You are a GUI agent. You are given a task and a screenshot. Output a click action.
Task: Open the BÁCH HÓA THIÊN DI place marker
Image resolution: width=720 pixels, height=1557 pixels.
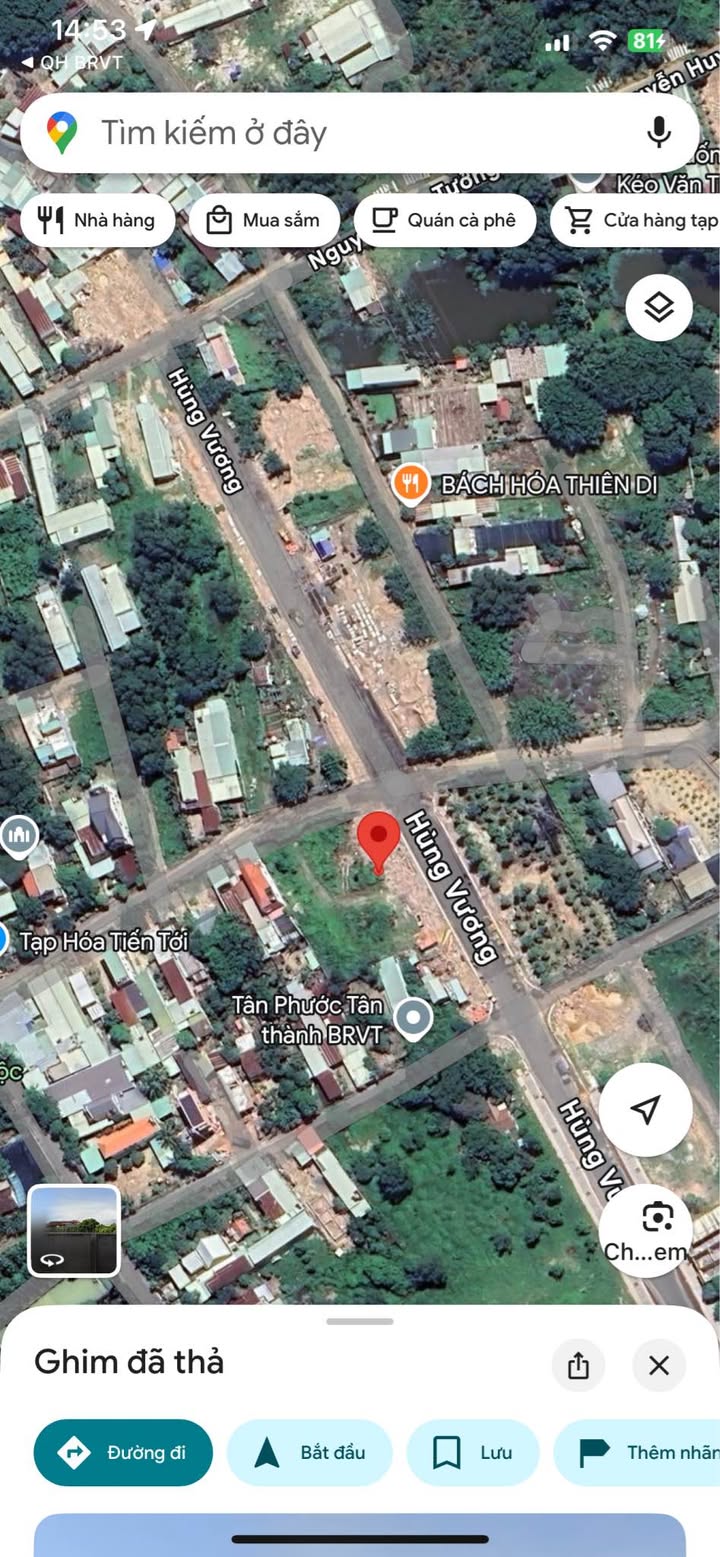tap(410, 485)
